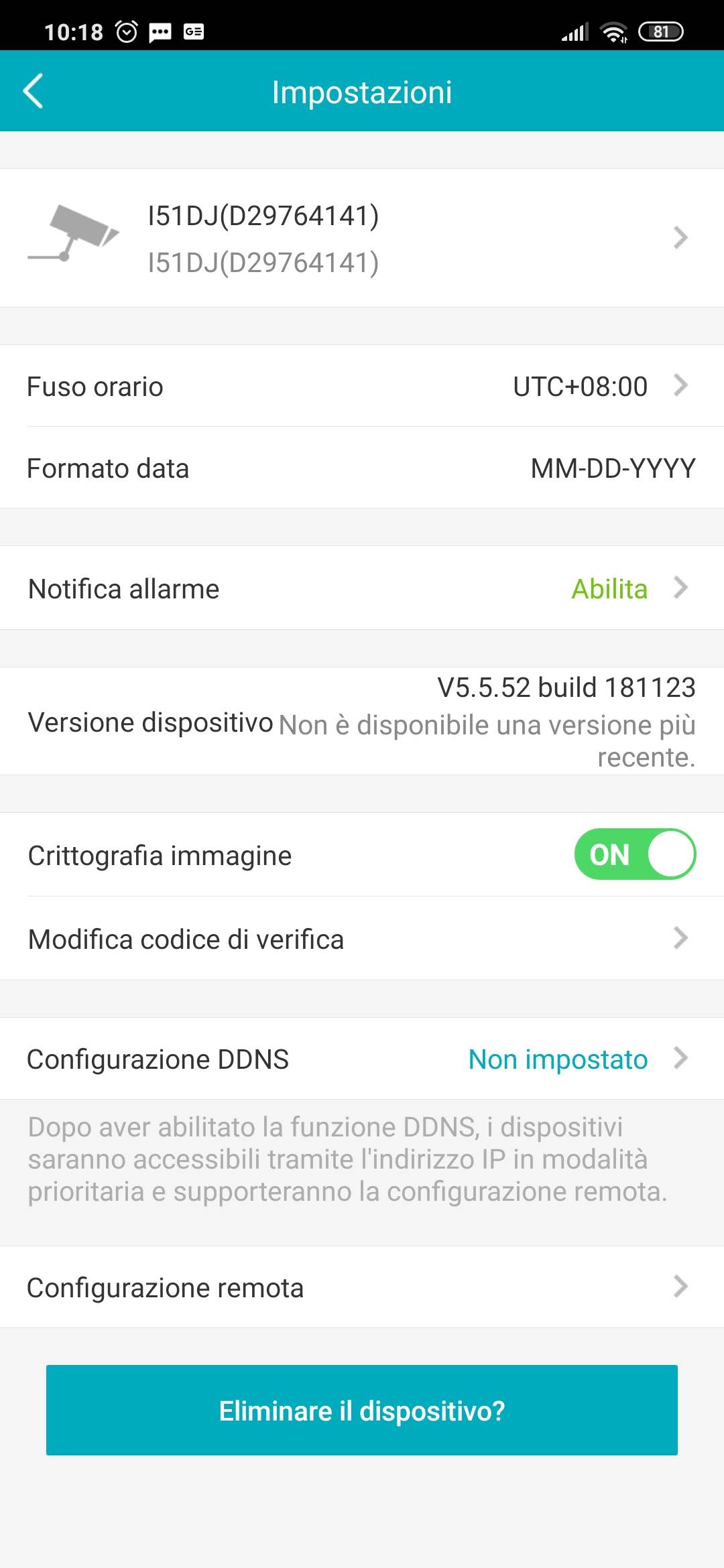Change the Formato data setting
The height and width of the screenshot is (1568, 724).
pos(362,468)
